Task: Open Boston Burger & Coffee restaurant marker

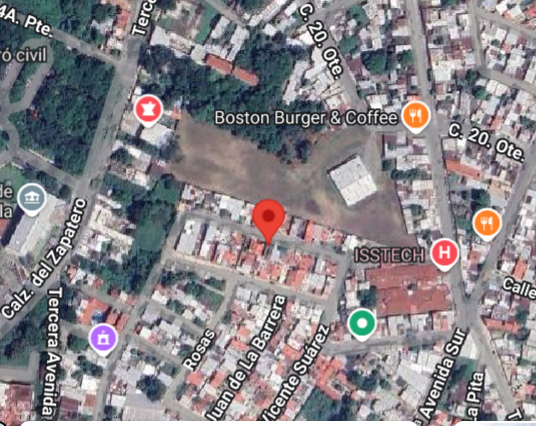Action: 416,117
